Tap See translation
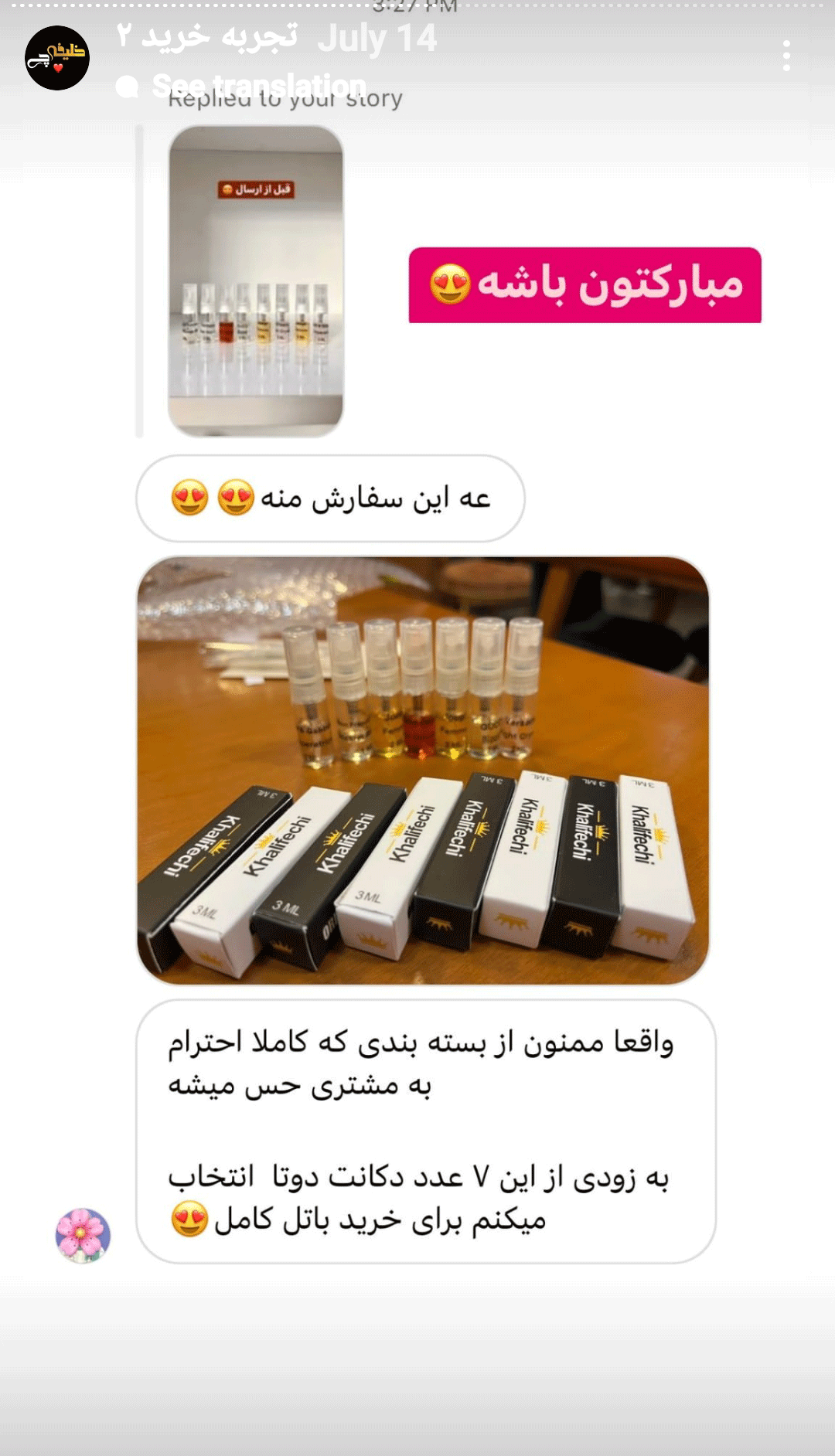This screenshot has height=1456, width=835. [259, 85]
